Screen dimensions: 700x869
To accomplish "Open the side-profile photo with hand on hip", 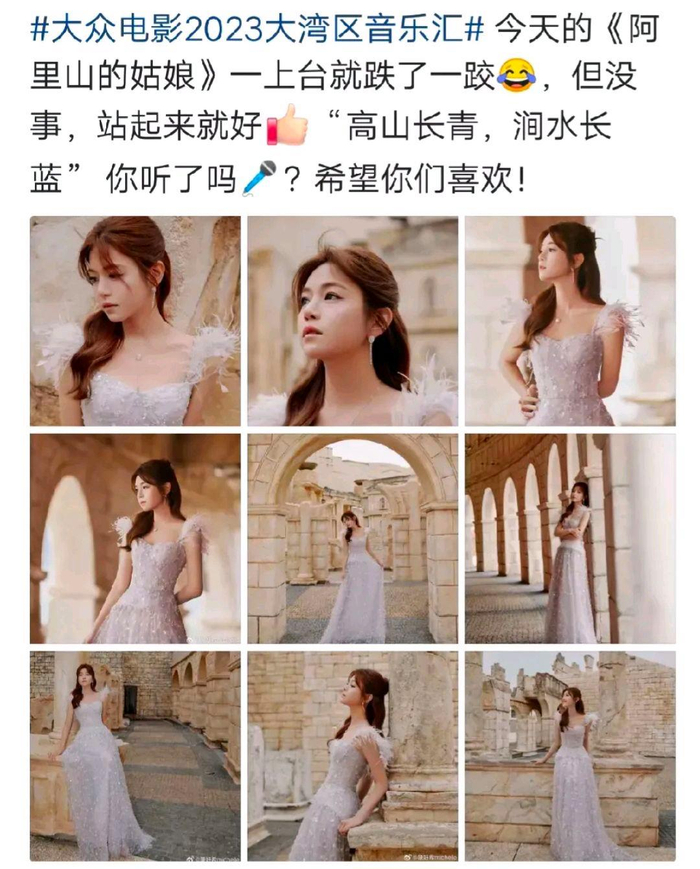I will pyautogui.click(x=570, y=321).
